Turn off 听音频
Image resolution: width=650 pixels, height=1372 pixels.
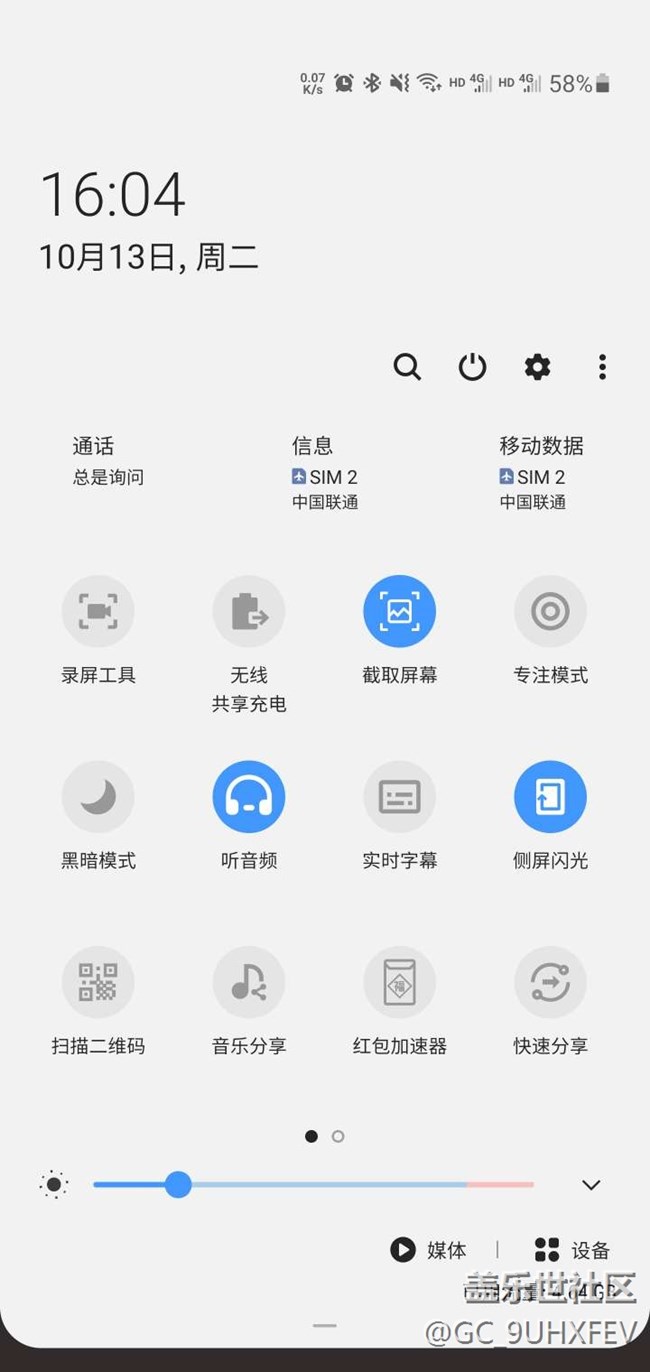(x=249, y=797)
